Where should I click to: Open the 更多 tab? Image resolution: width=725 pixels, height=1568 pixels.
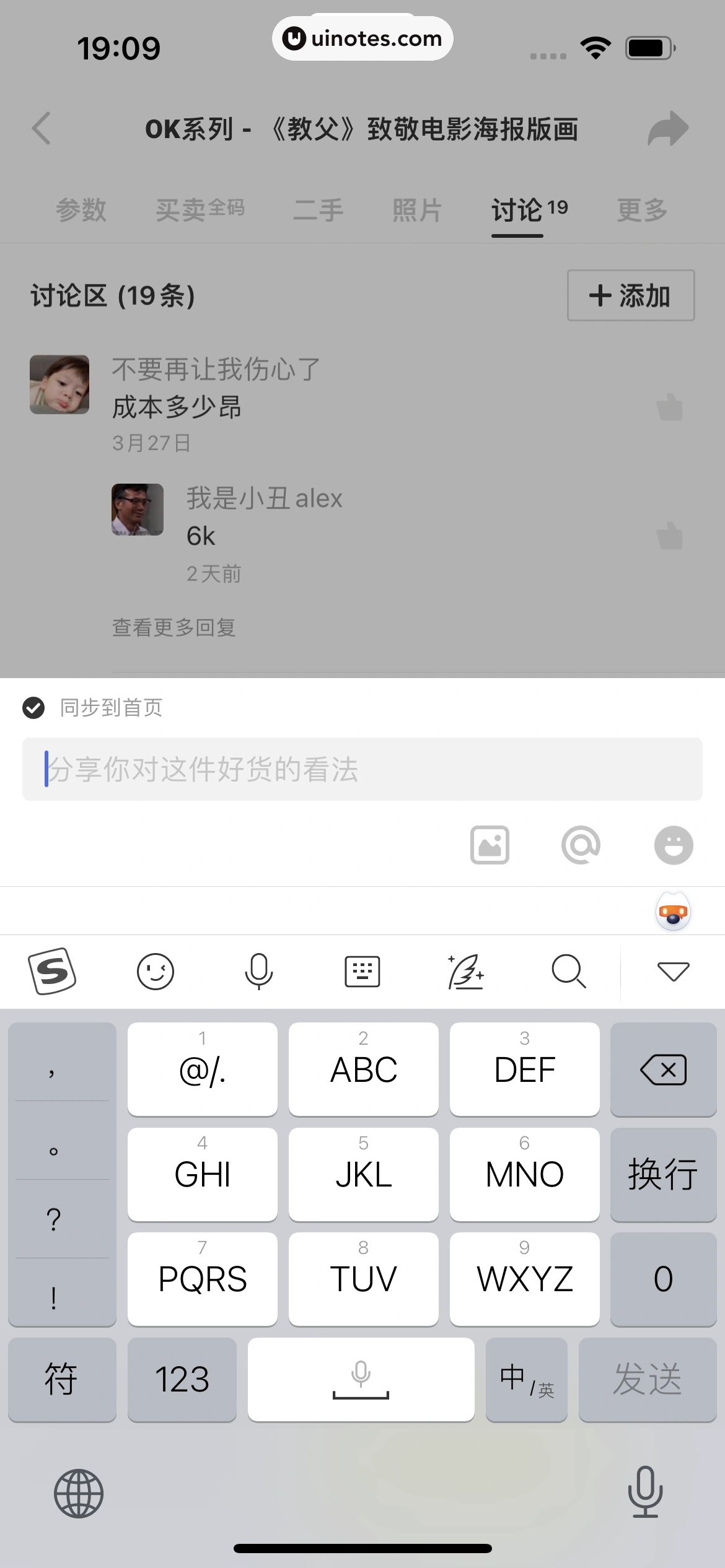pyautogui.click(x=642, y=210)
